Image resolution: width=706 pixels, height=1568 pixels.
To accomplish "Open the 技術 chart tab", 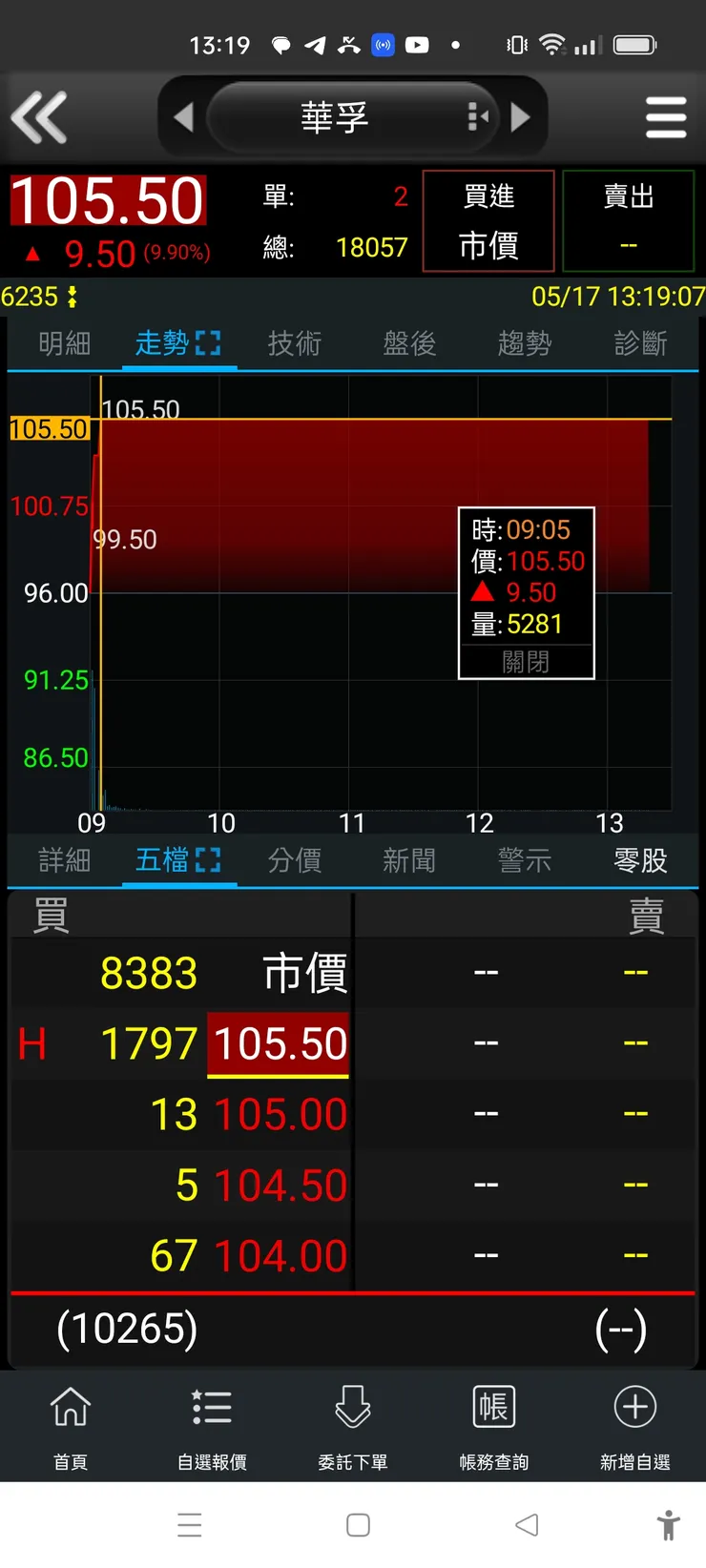I will click(x=294, y=343).
